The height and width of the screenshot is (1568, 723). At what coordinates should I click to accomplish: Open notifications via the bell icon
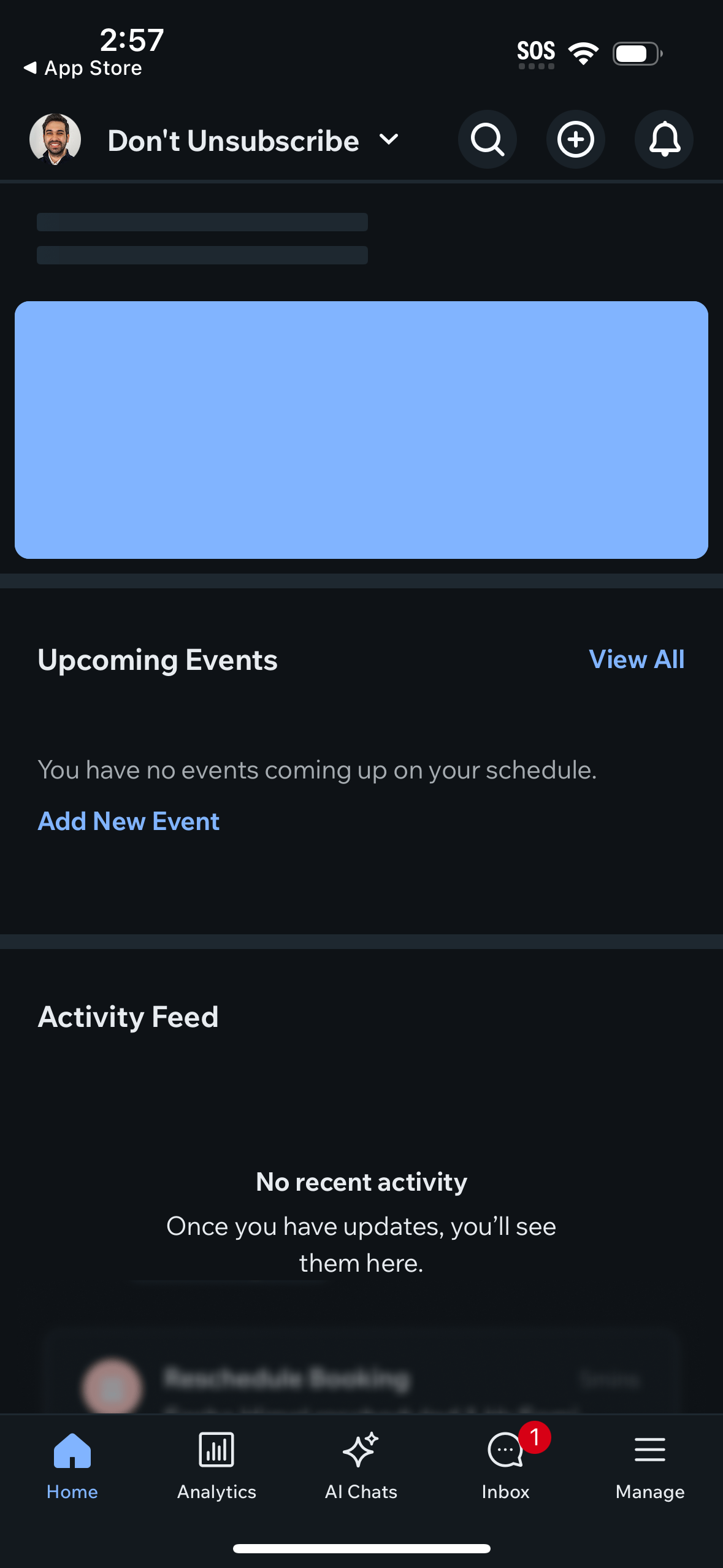pos(664,139)
